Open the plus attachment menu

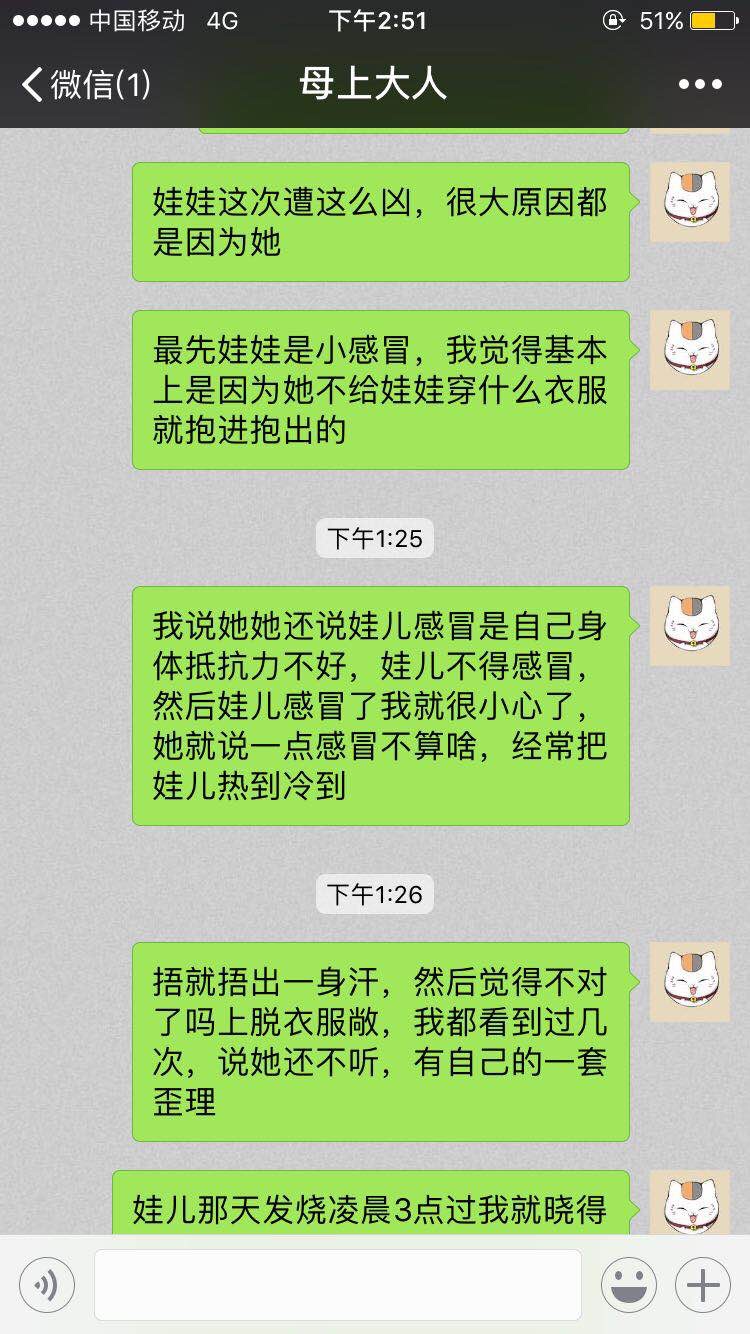click(x=703, y=1285)
